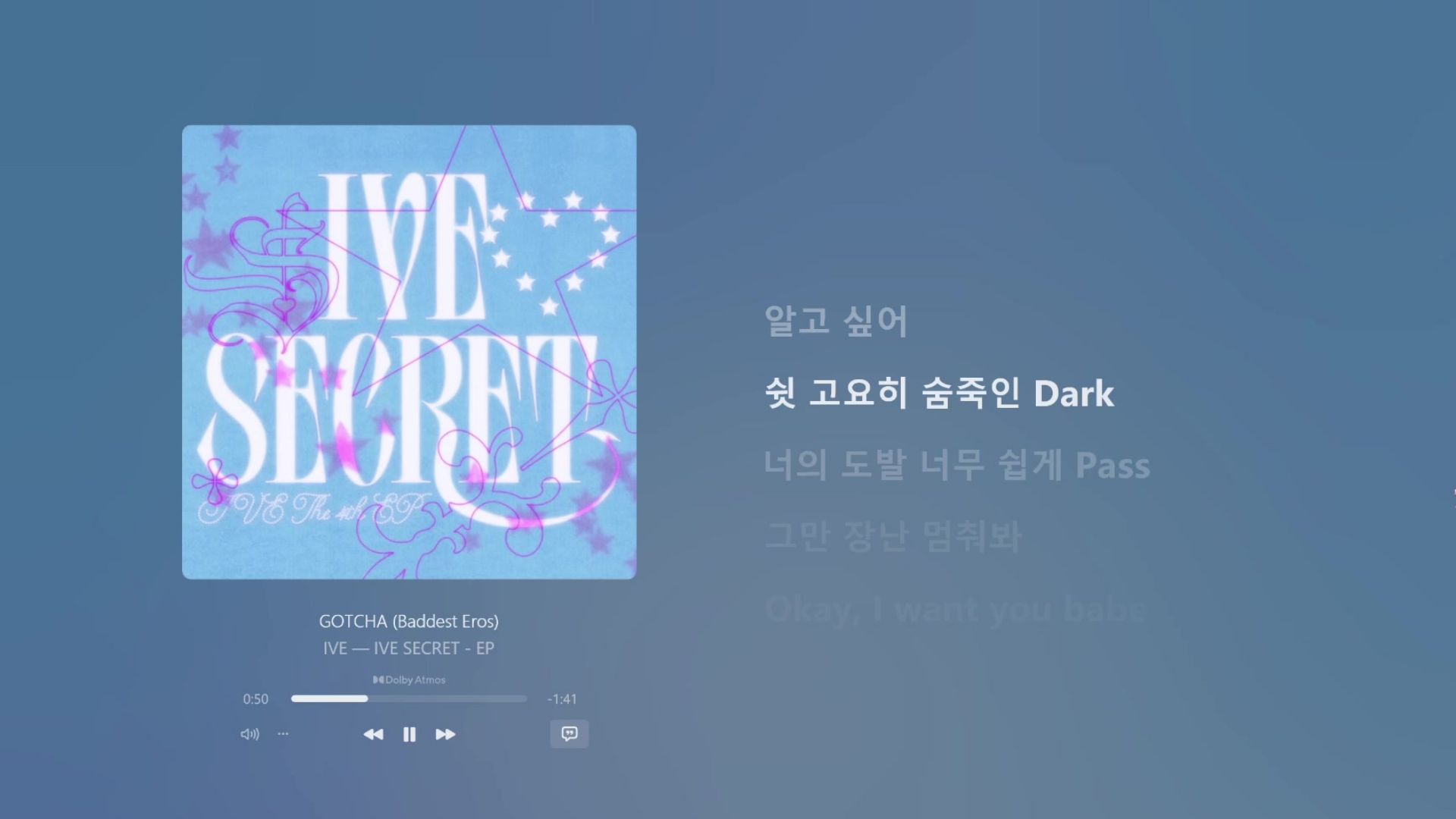The height and width of the screenshot is (819, 1456).
Task: Open the three-dot more options menu
Action: [283, 734]
